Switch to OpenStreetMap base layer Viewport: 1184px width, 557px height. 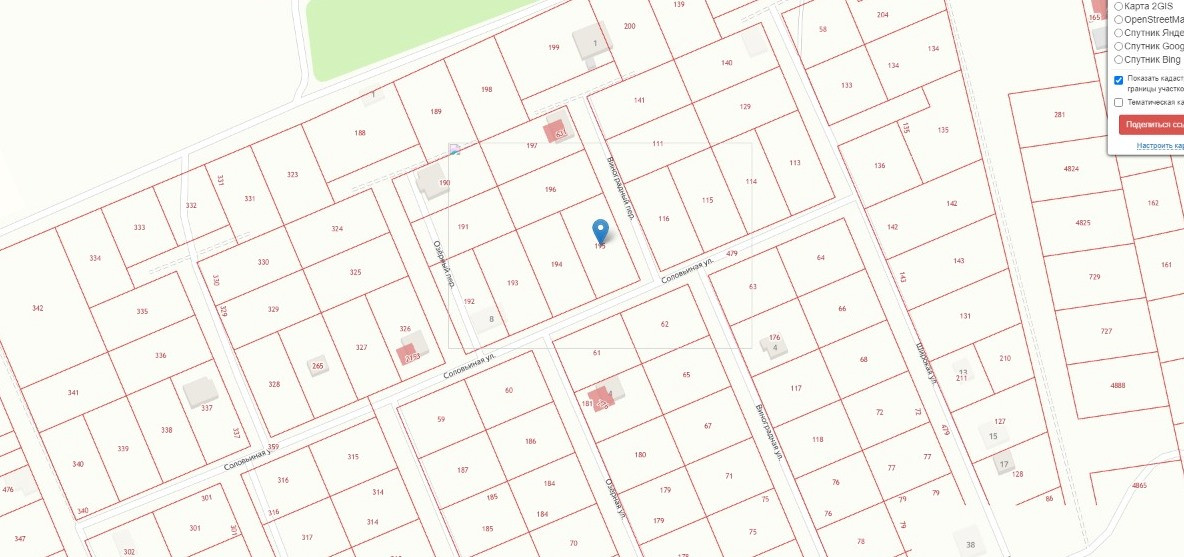pyautogui.click(x=1118, y=19)
